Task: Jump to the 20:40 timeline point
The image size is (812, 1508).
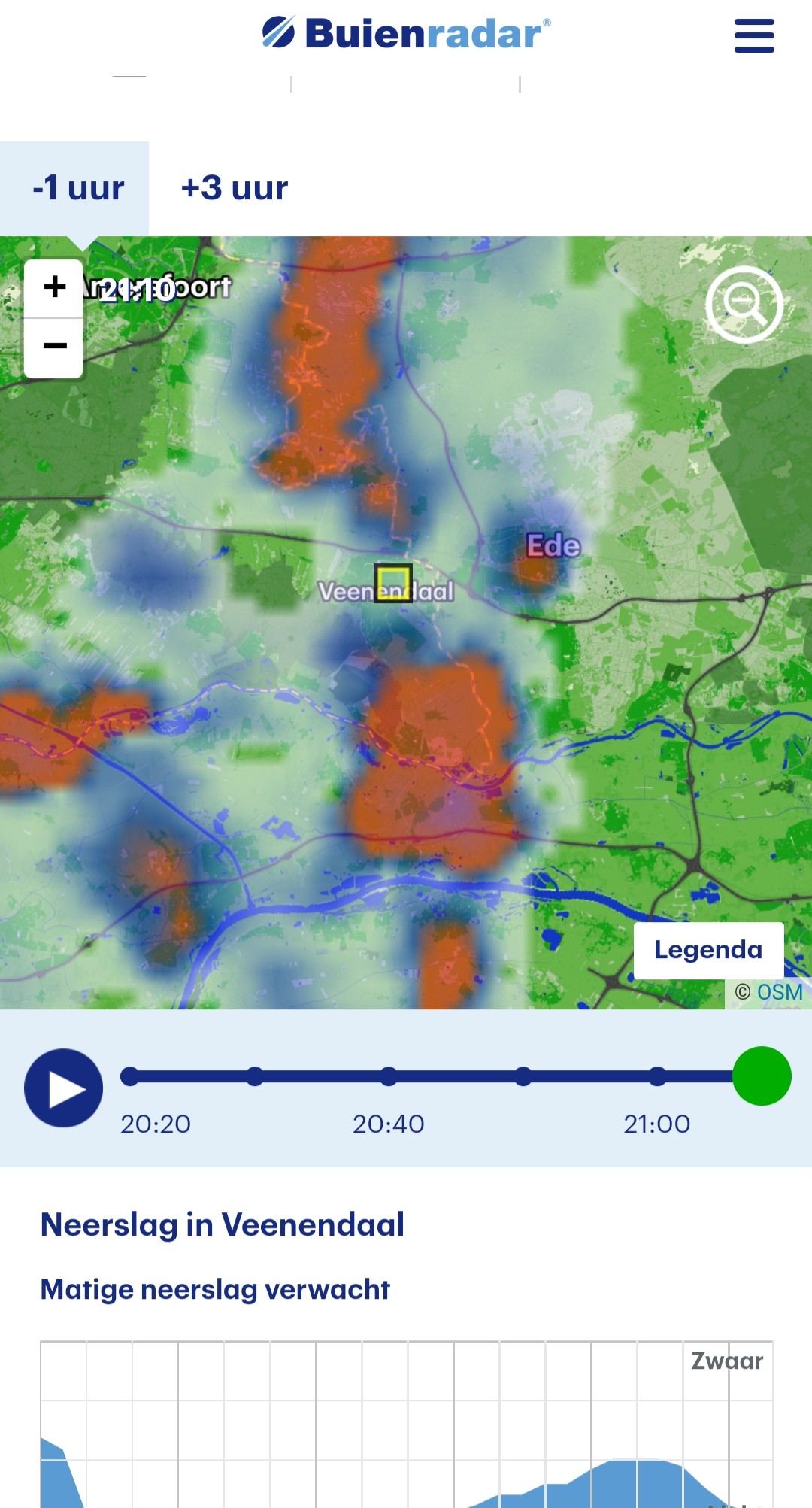Action: click(389, 1076)
